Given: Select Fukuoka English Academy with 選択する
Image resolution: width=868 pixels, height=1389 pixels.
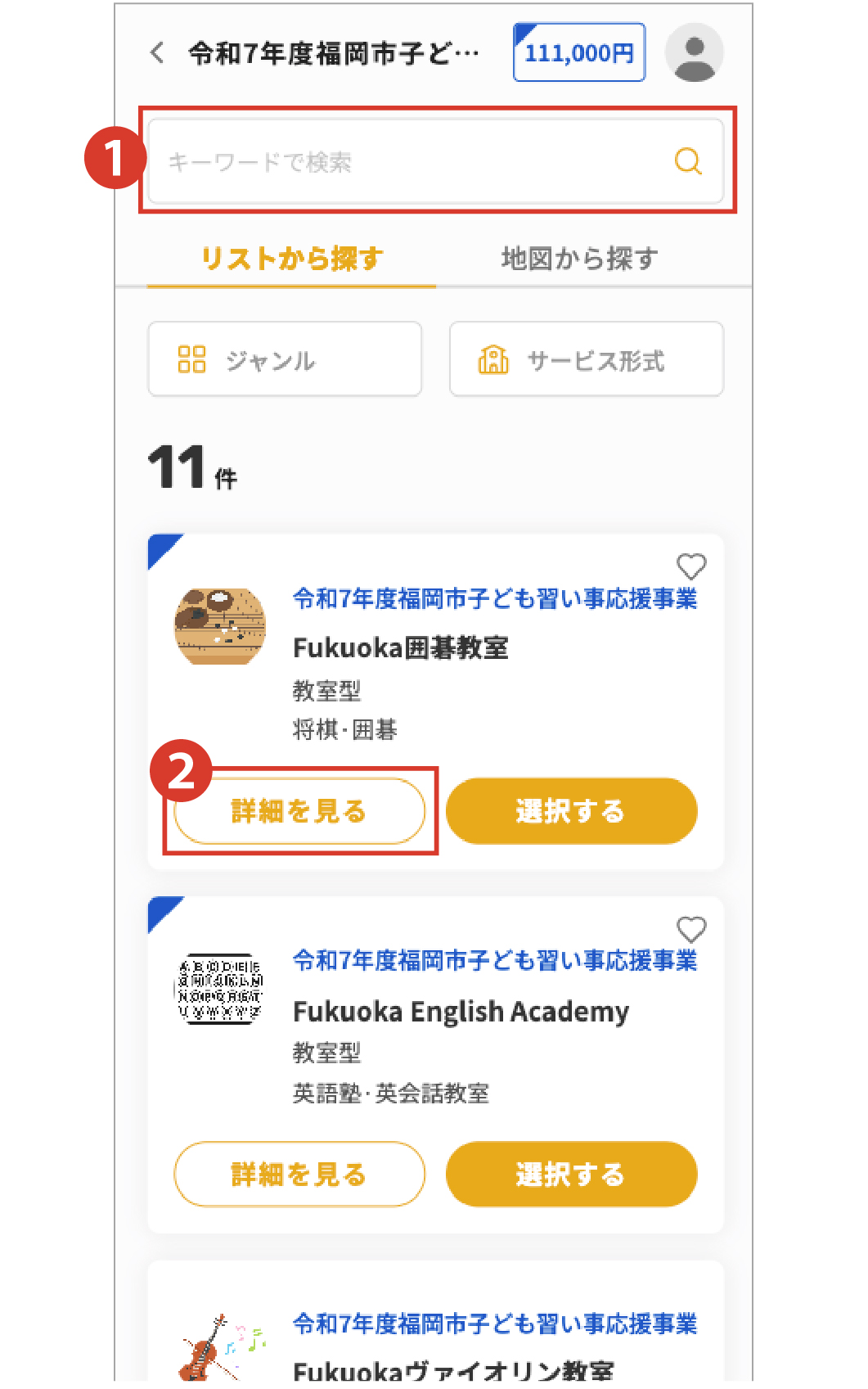Looking at the screenshot, I should 571,1175.
